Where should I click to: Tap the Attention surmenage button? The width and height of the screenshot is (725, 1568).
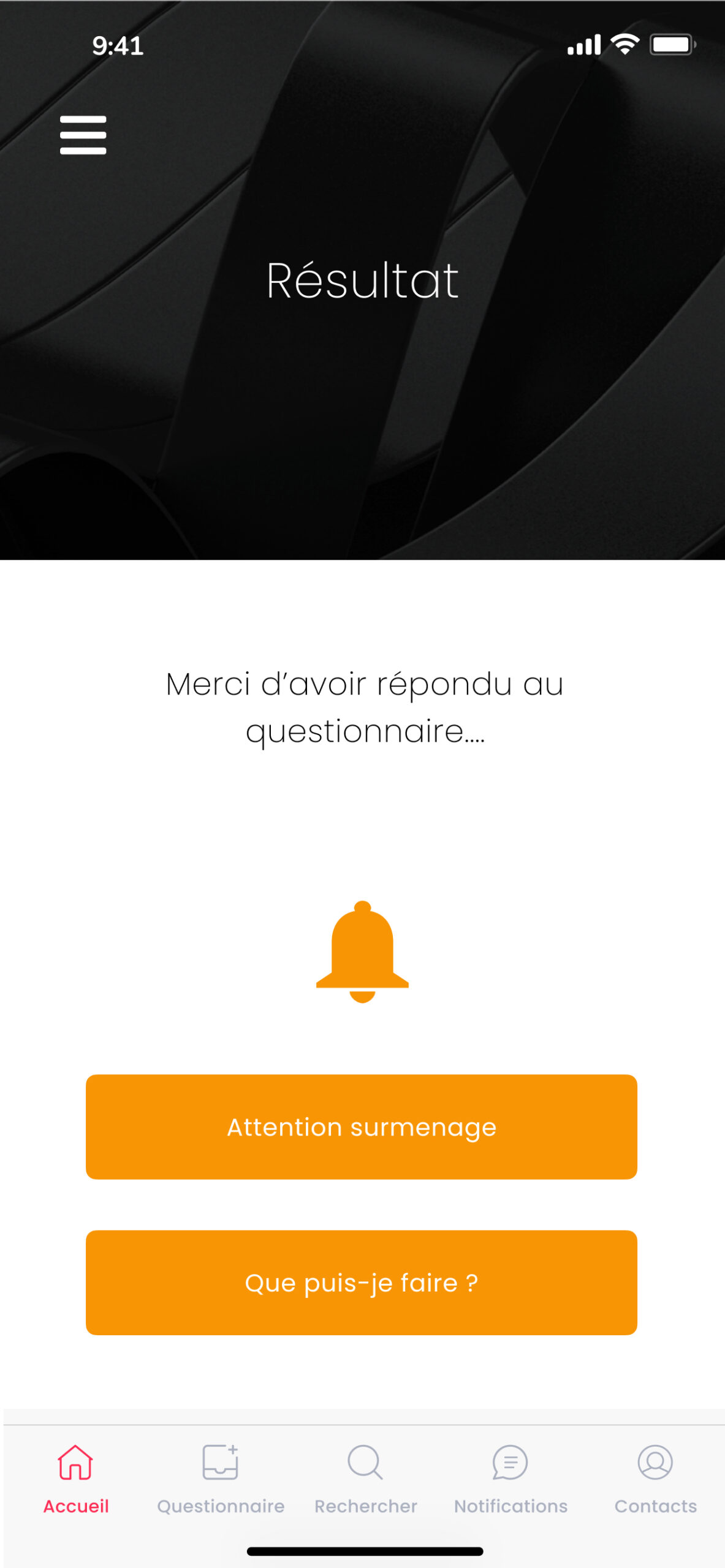(x=362, y=1126)
